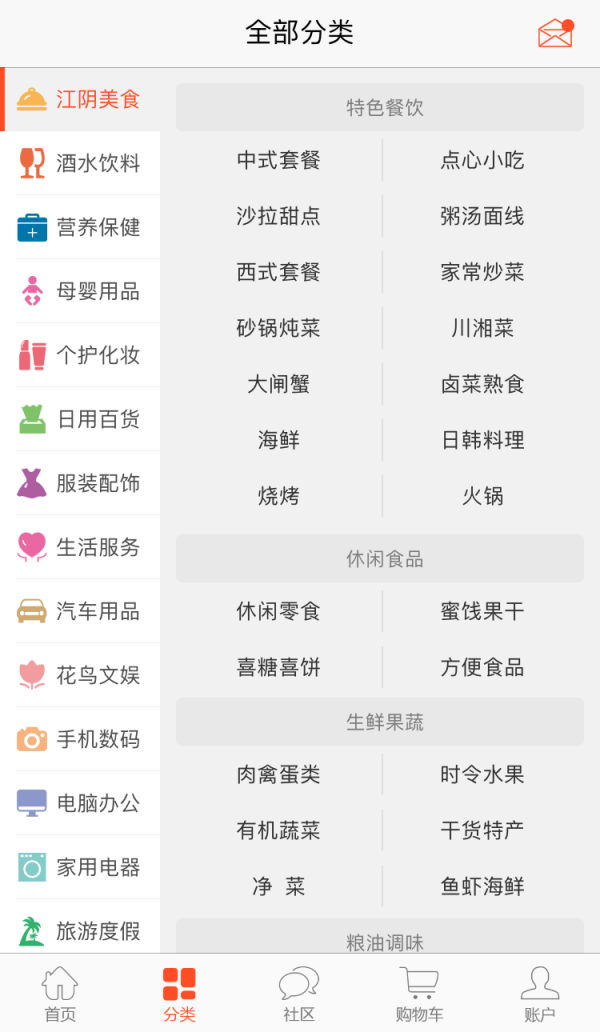Screen dimensions: 600x1032
Task: Select the 酒水饮料 category
Action: (80, 163)
